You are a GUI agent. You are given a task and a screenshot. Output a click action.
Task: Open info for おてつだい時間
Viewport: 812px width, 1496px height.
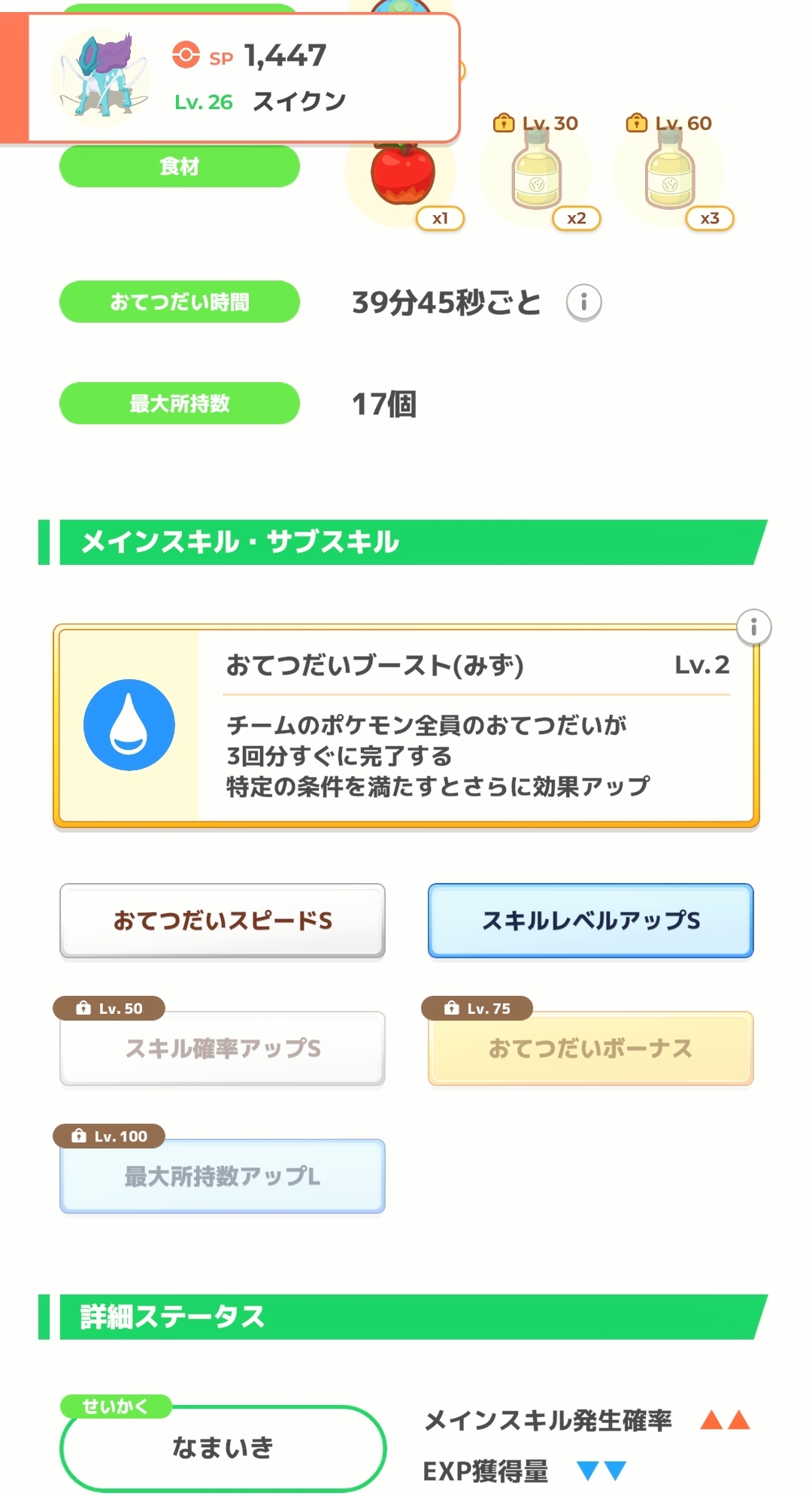(x=583, y=302)
